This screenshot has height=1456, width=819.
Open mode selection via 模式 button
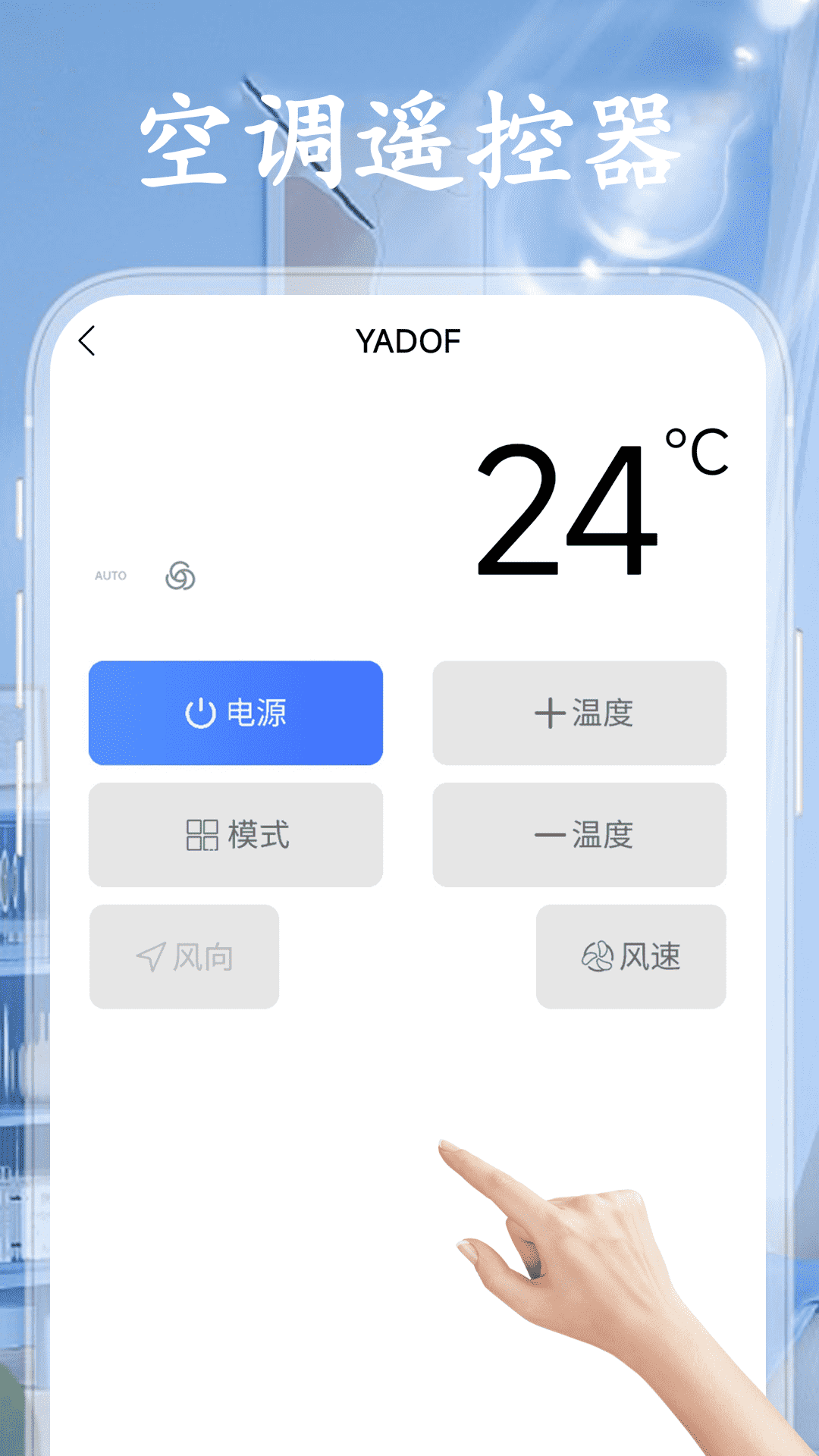(x=235, y=835)
